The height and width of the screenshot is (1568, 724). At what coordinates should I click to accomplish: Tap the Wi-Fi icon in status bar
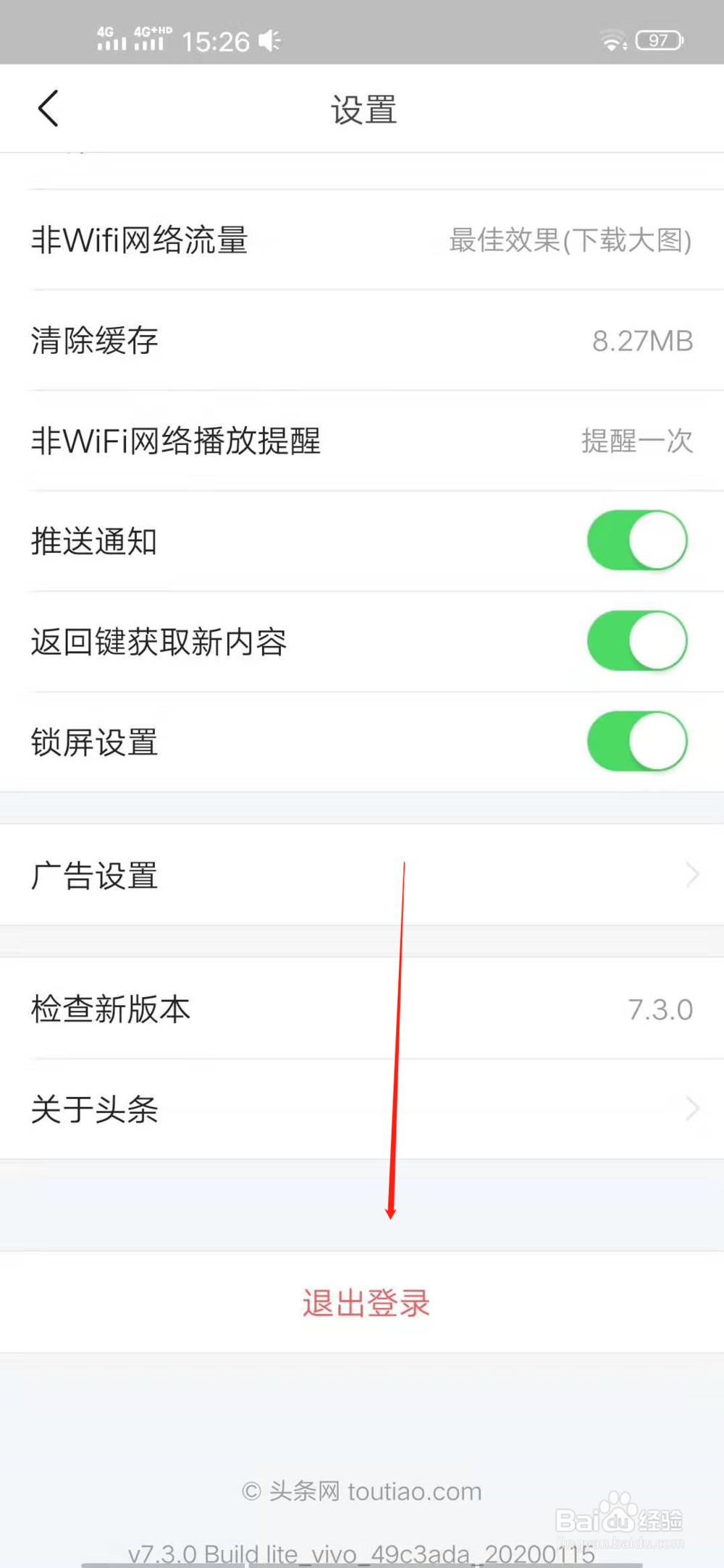[x=613, y=42]
